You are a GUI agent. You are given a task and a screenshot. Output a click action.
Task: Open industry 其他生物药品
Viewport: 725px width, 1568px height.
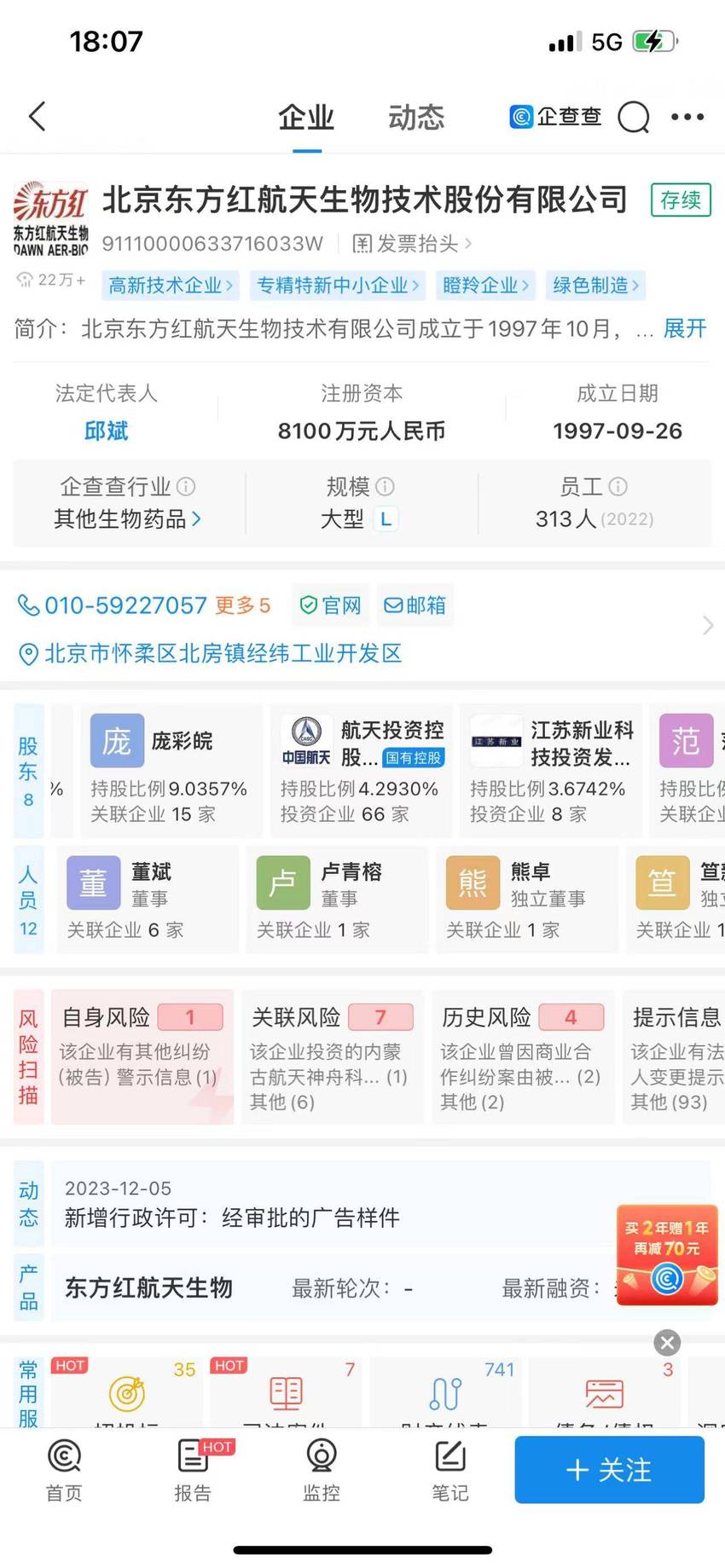(x=128, y=518)
